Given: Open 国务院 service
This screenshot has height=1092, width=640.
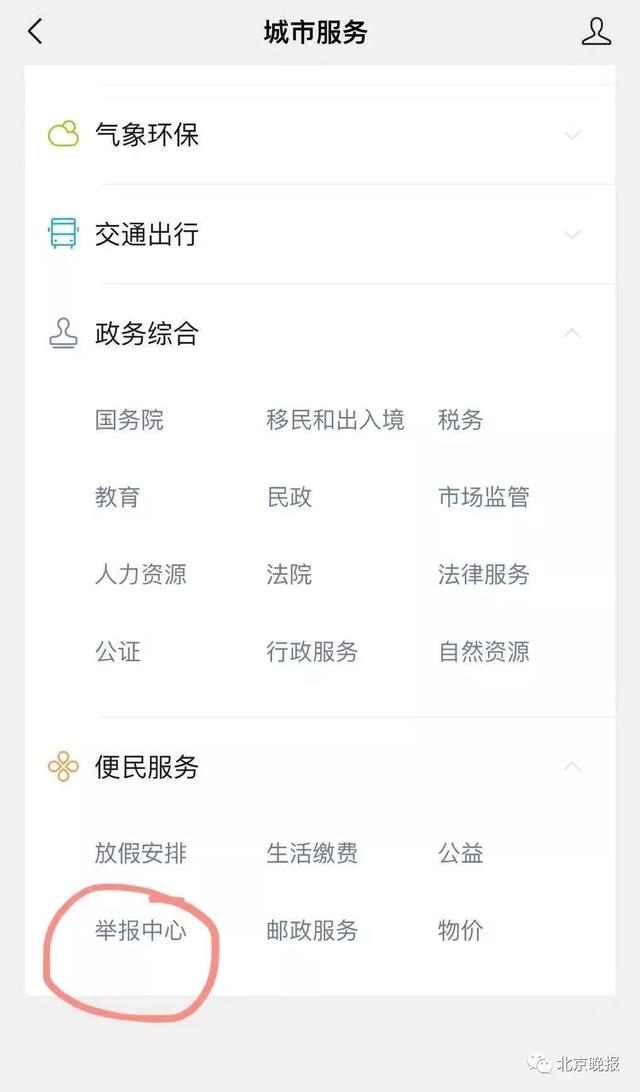Looking at the screenshot, I should click(x=130, y=420).
